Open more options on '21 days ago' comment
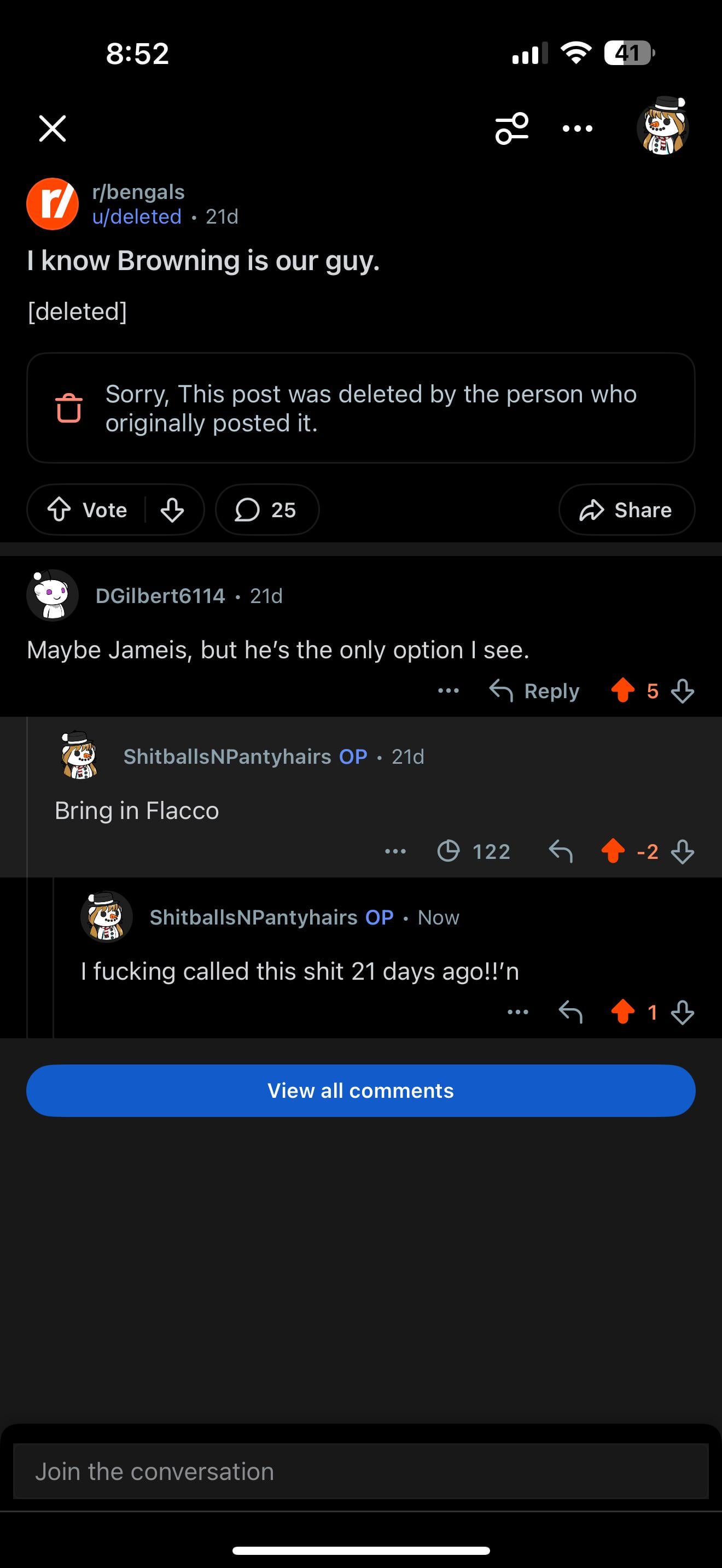Image resolution: width=722 pixels, height=1568 pixels. [518, 1011]
